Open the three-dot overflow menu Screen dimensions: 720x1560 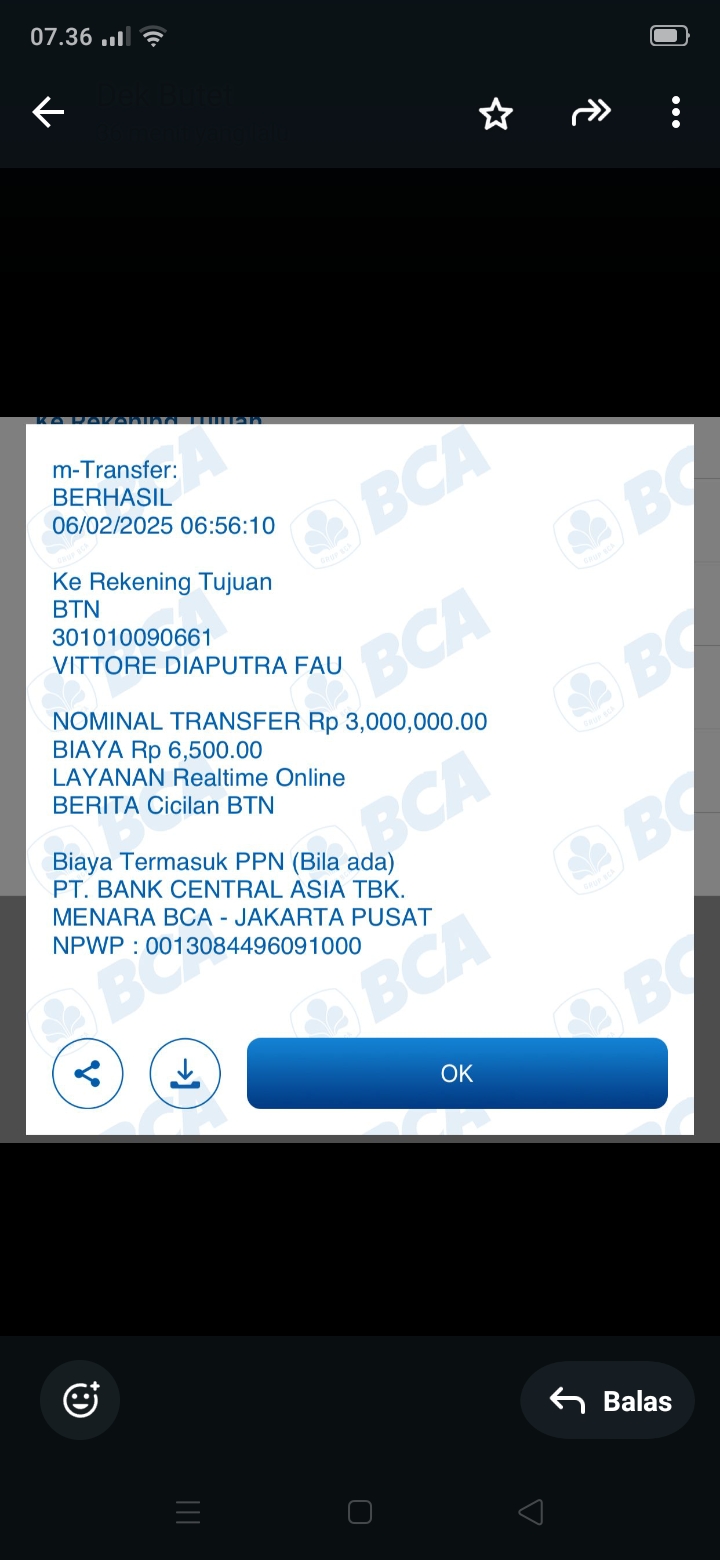coord(676,113)
